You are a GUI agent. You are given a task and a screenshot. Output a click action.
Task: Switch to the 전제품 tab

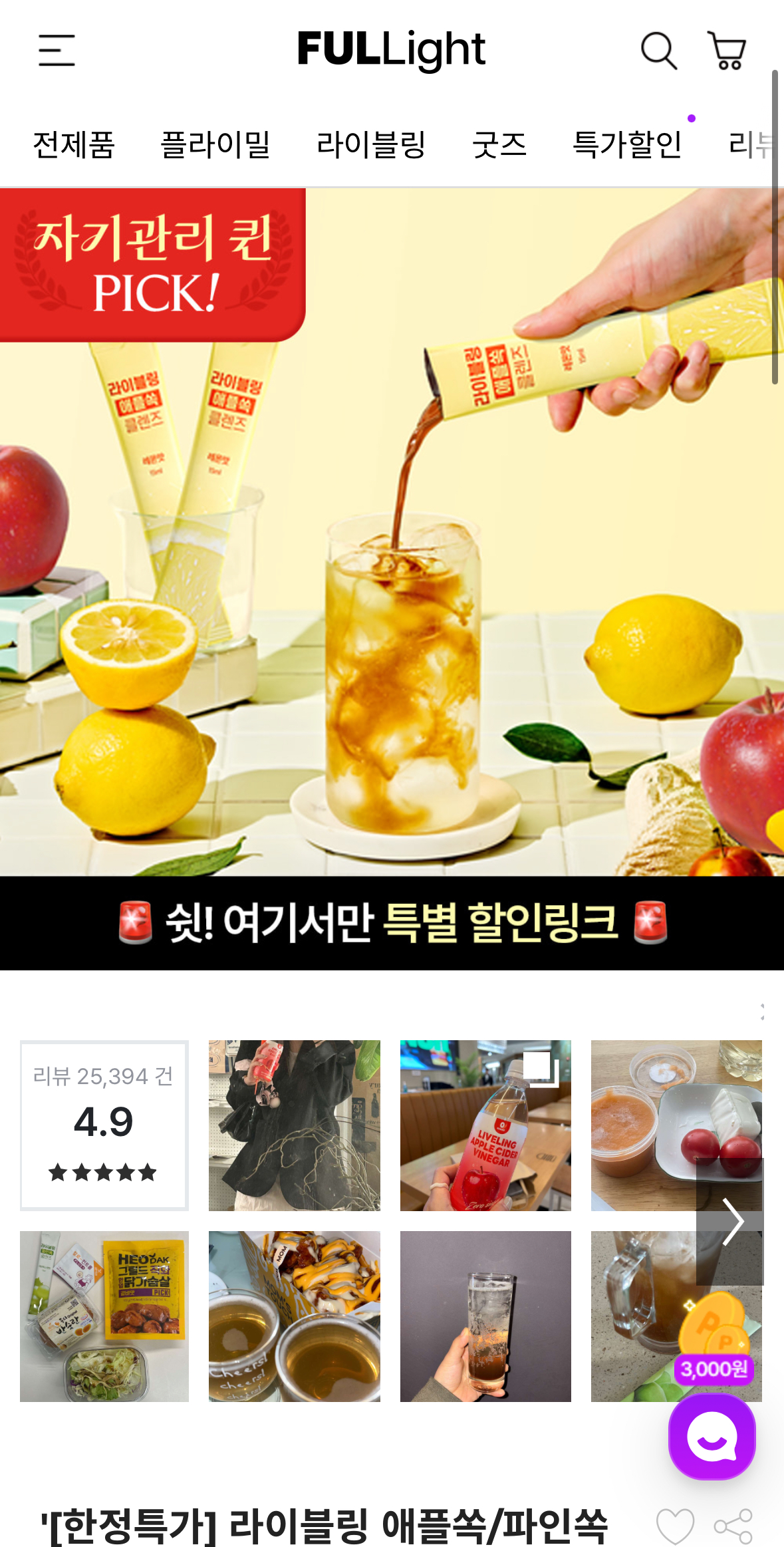pyautogui.click(x=74, y=144)
